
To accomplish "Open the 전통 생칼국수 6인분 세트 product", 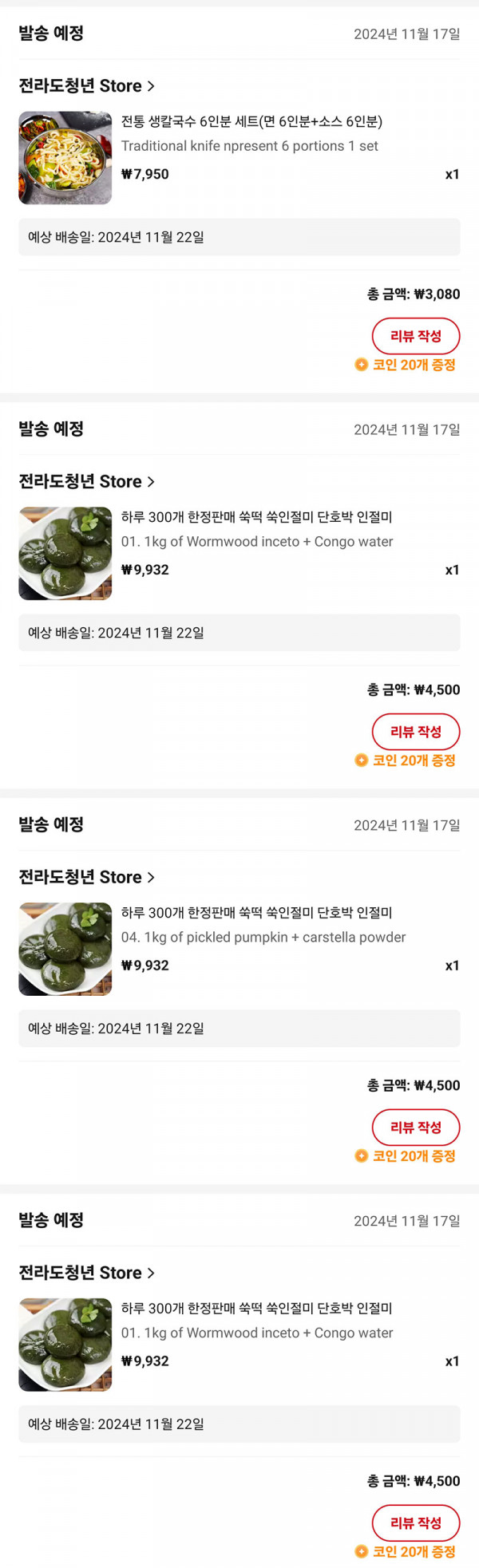I will pos(251,122).
